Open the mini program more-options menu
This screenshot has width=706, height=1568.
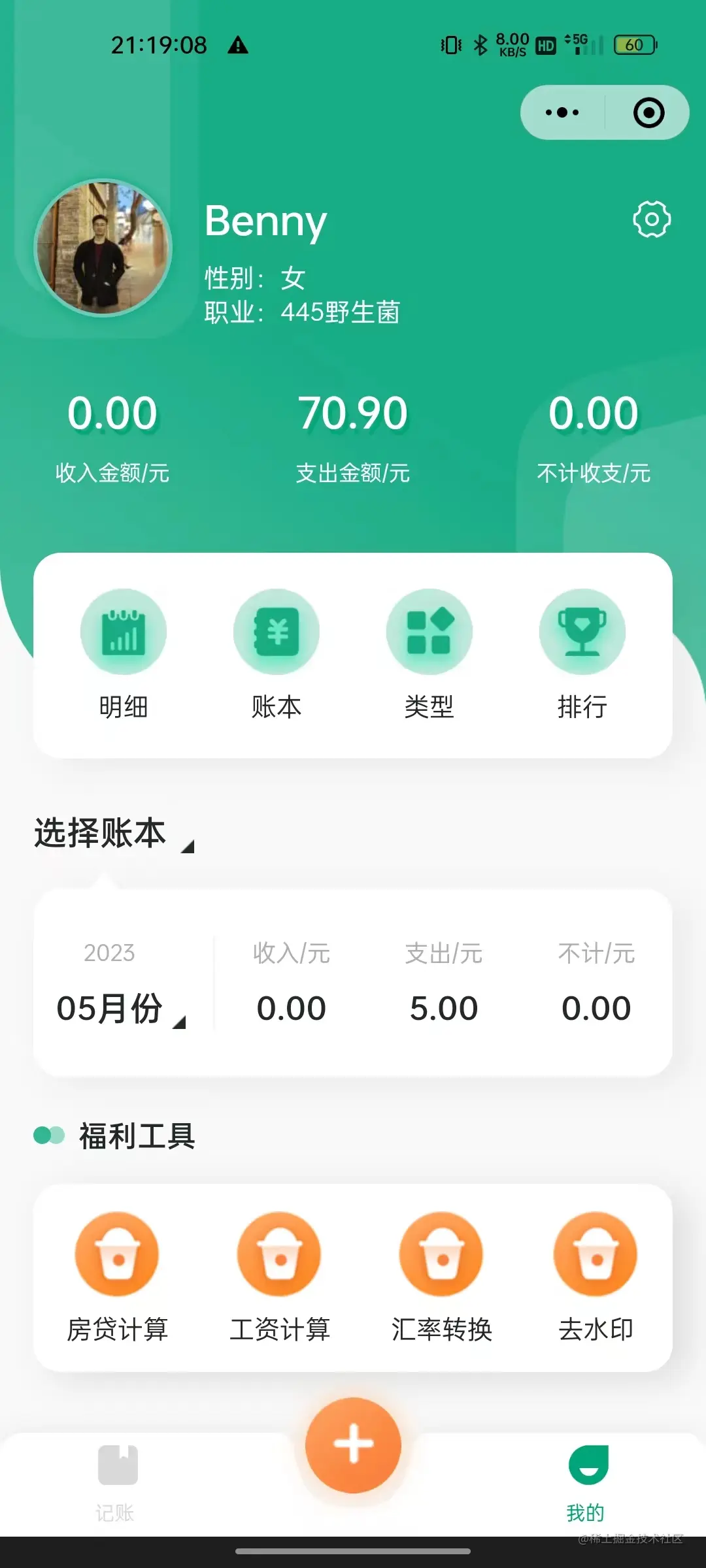point(562,112)
